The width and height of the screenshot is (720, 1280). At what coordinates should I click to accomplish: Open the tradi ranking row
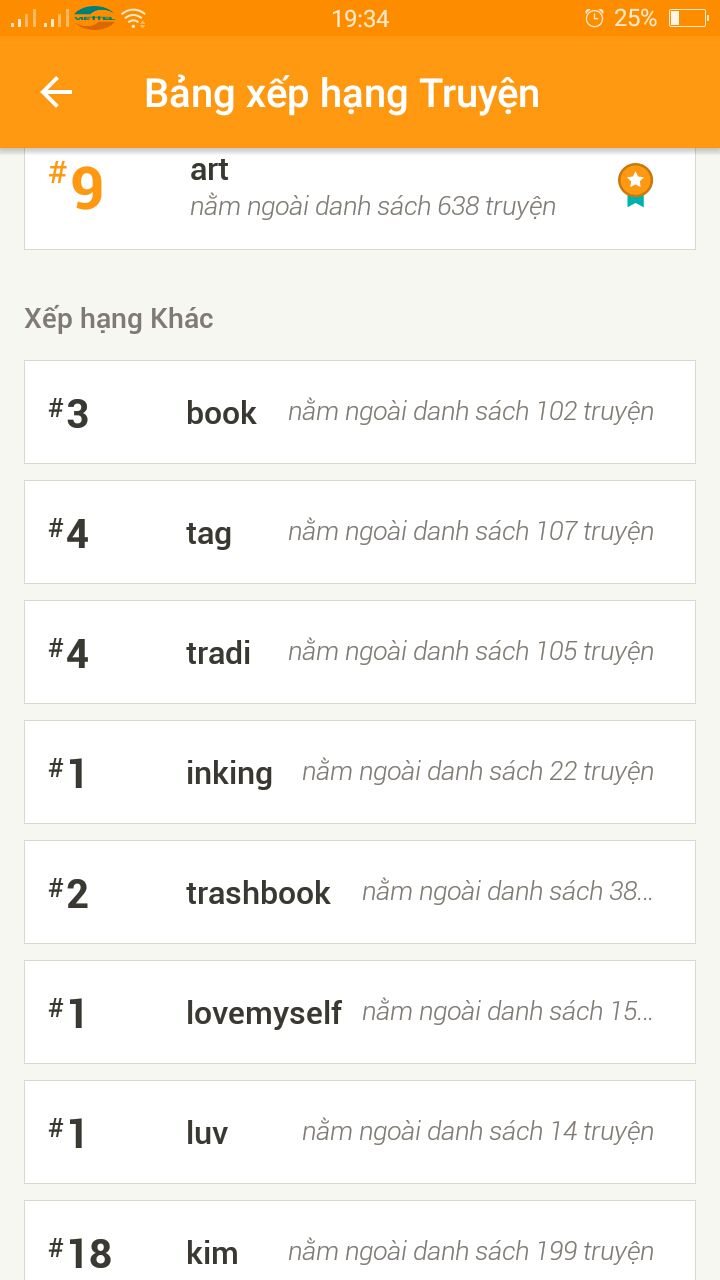tap(360, 652)
